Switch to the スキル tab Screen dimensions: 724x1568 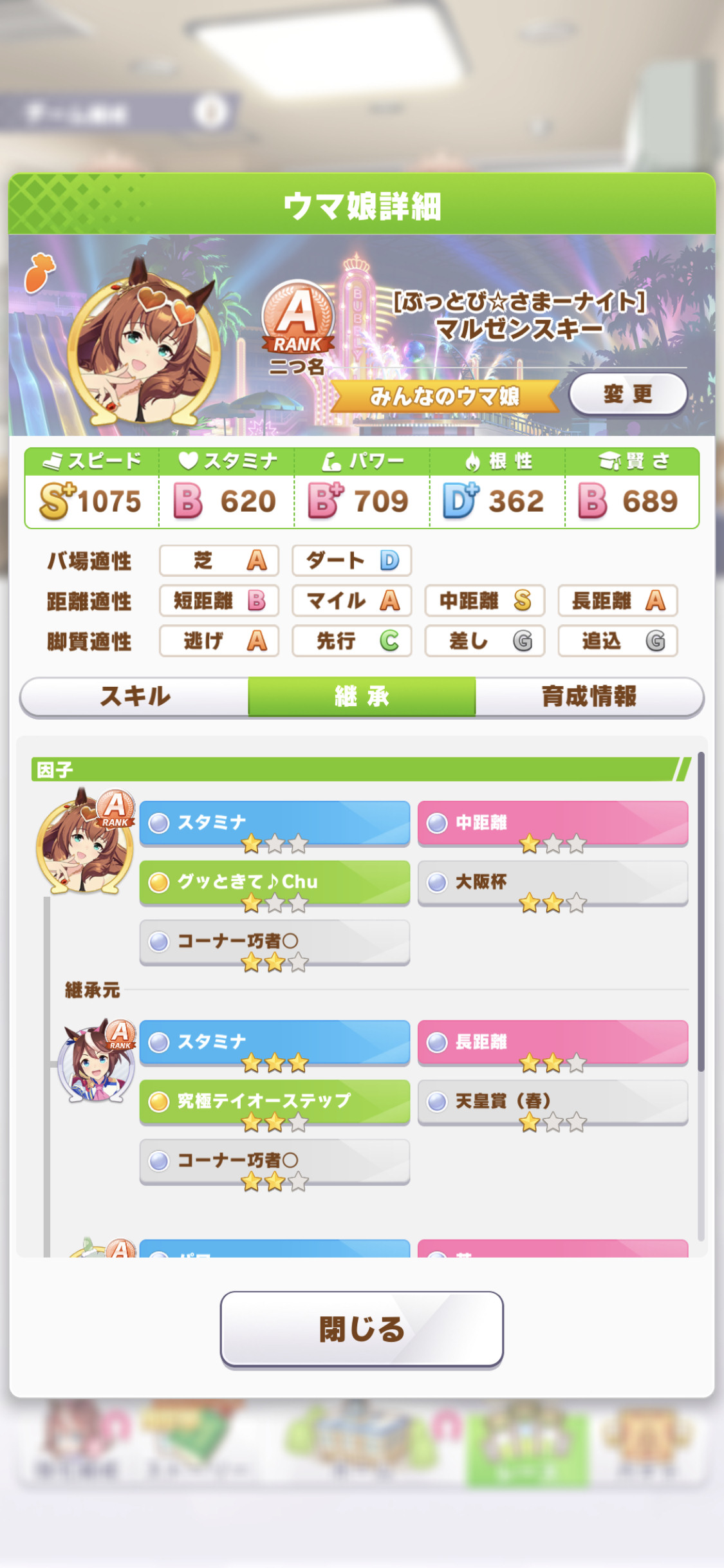pos(135,696)
